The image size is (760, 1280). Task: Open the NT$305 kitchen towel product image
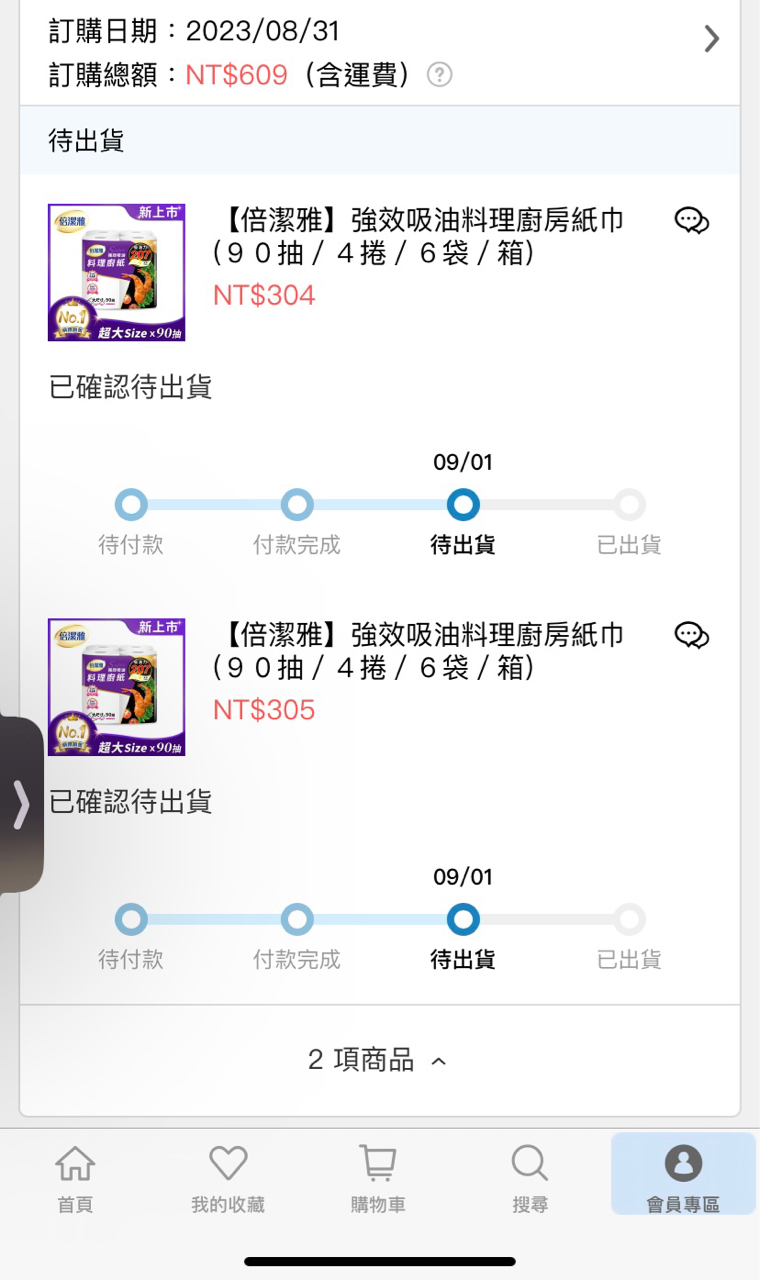coord(116,687)
